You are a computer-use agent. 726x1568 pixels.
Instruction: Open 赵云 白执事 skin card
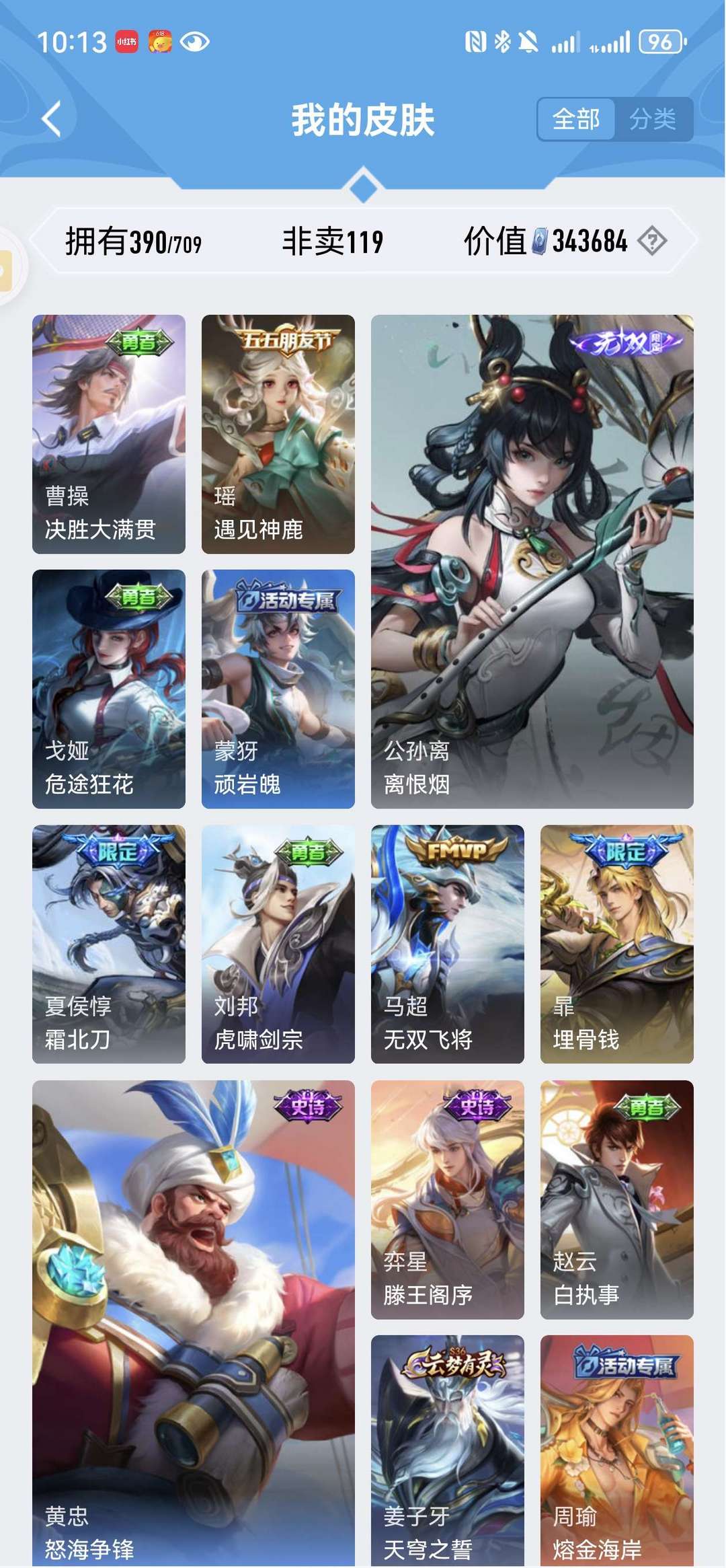617,1199
